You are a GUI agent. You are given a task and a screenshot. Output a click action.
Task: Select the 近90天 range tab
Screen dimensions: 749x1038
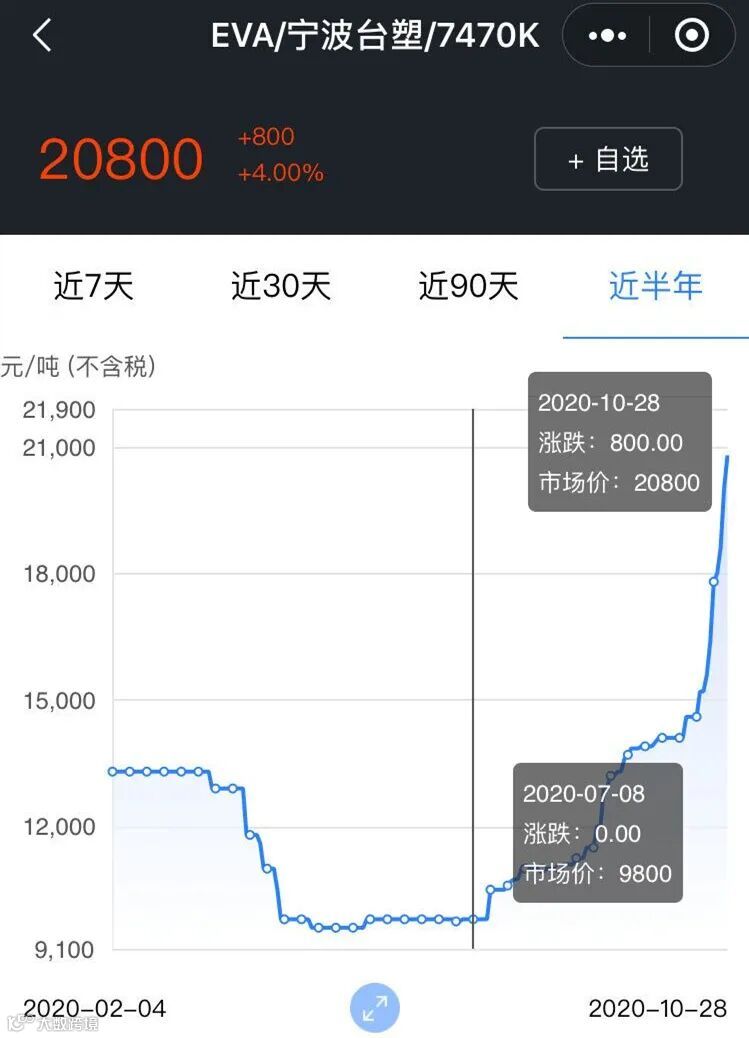(468, 287)
